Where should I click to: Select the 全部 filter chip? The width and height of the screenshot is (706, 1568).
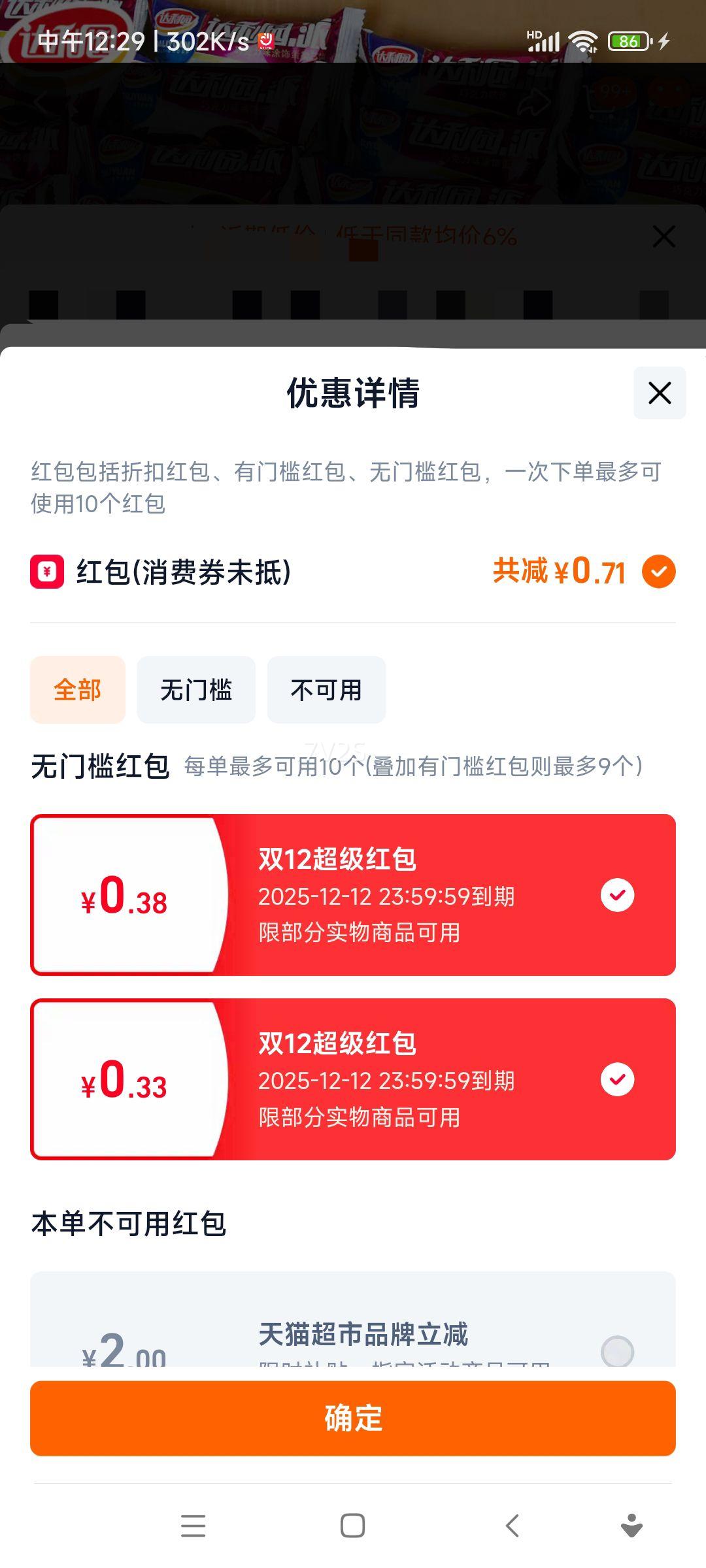point(77,690)
